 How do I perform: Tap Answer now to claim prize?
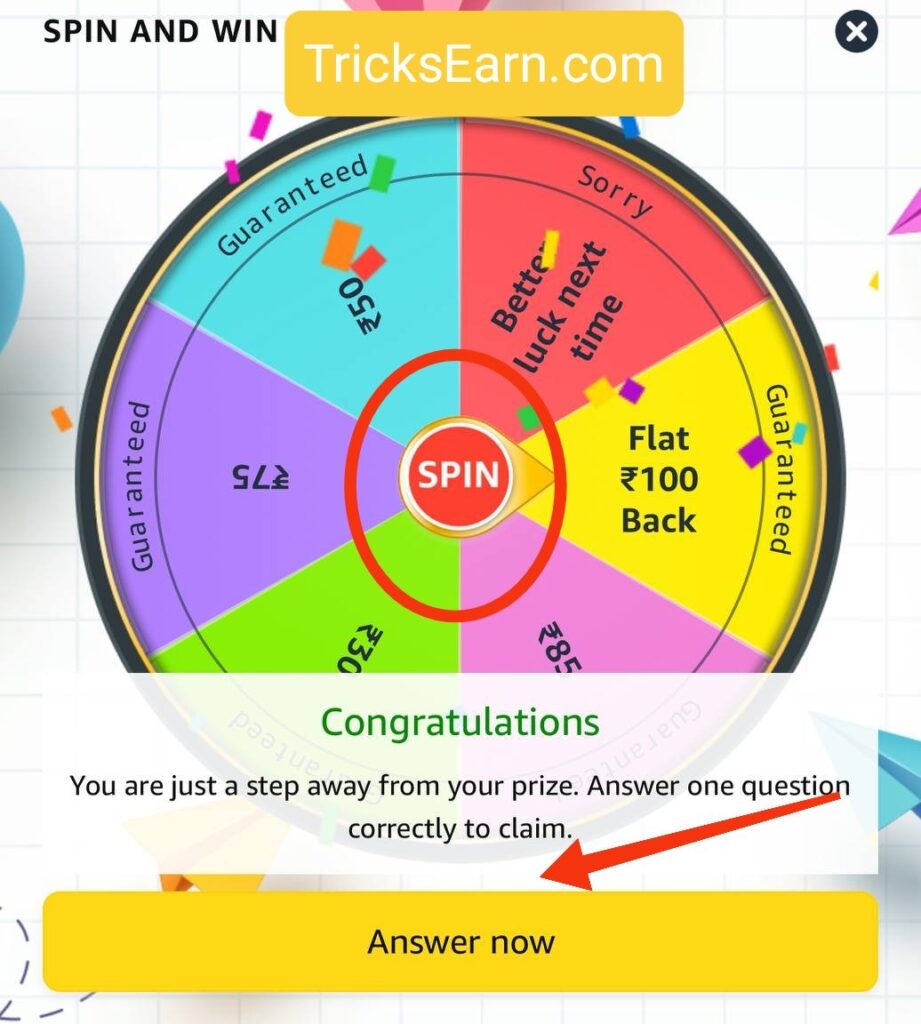pyautogui.click(x=460, y=941)
